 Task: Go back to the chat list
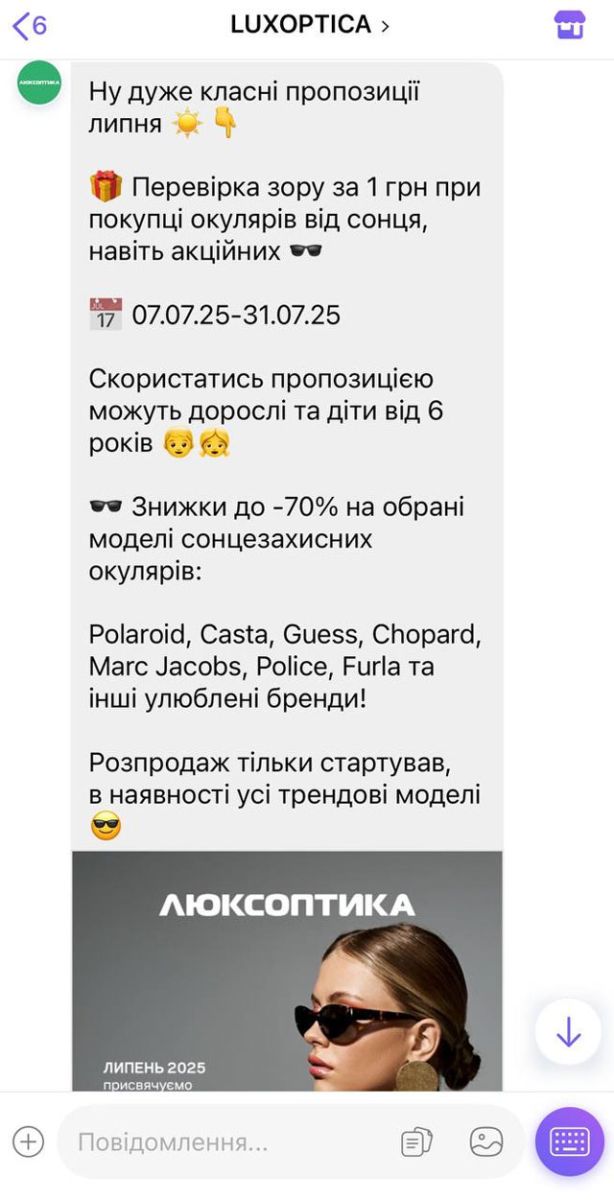(28, 26)
